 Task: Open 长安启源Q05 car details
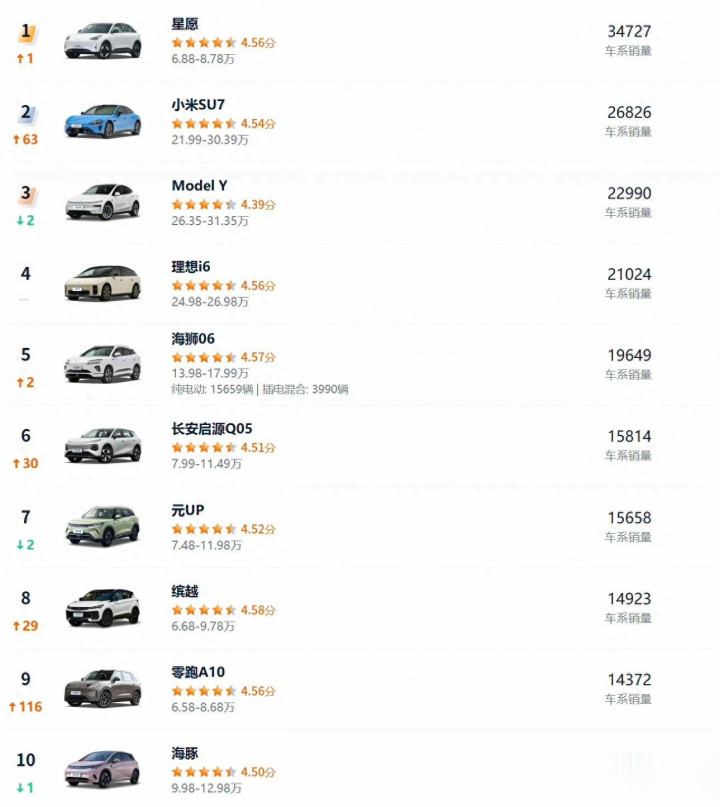360,446
